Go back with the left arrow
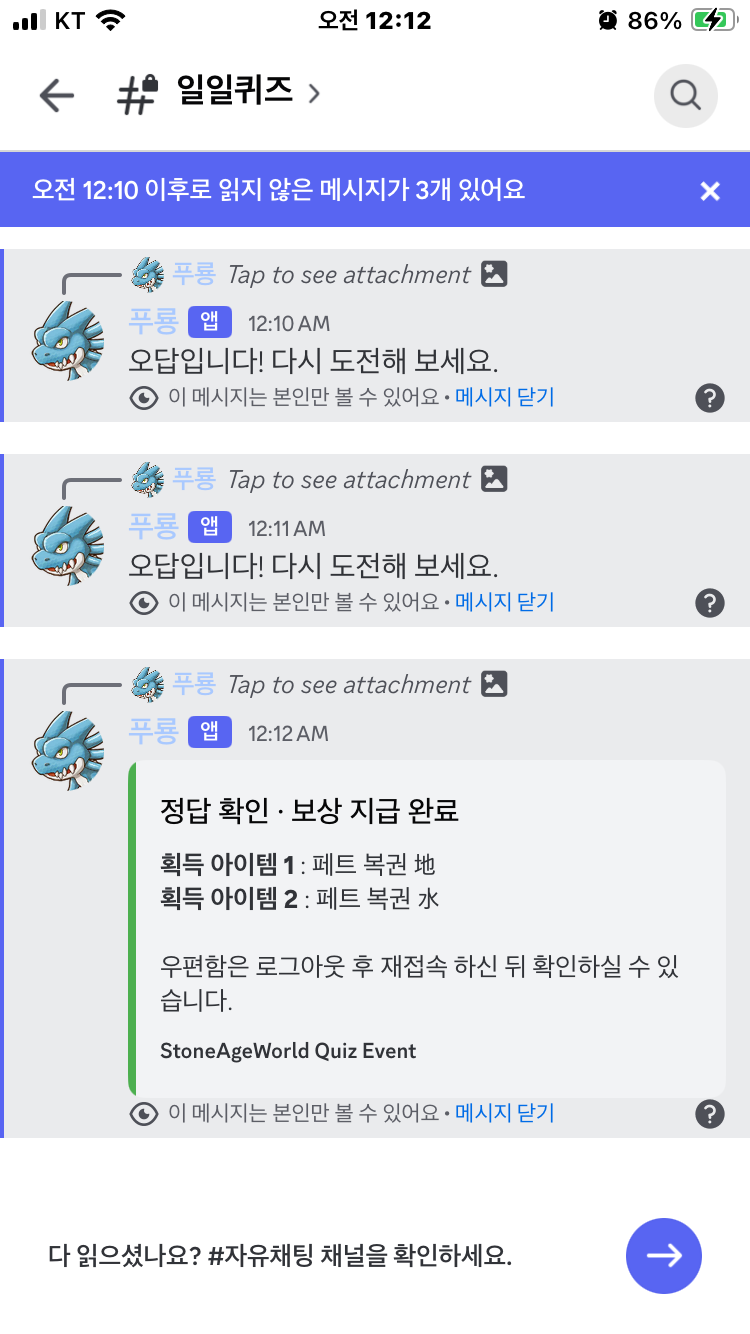Image resolution: width=750 pixels, height=1334 pixels. click(57, 95)
